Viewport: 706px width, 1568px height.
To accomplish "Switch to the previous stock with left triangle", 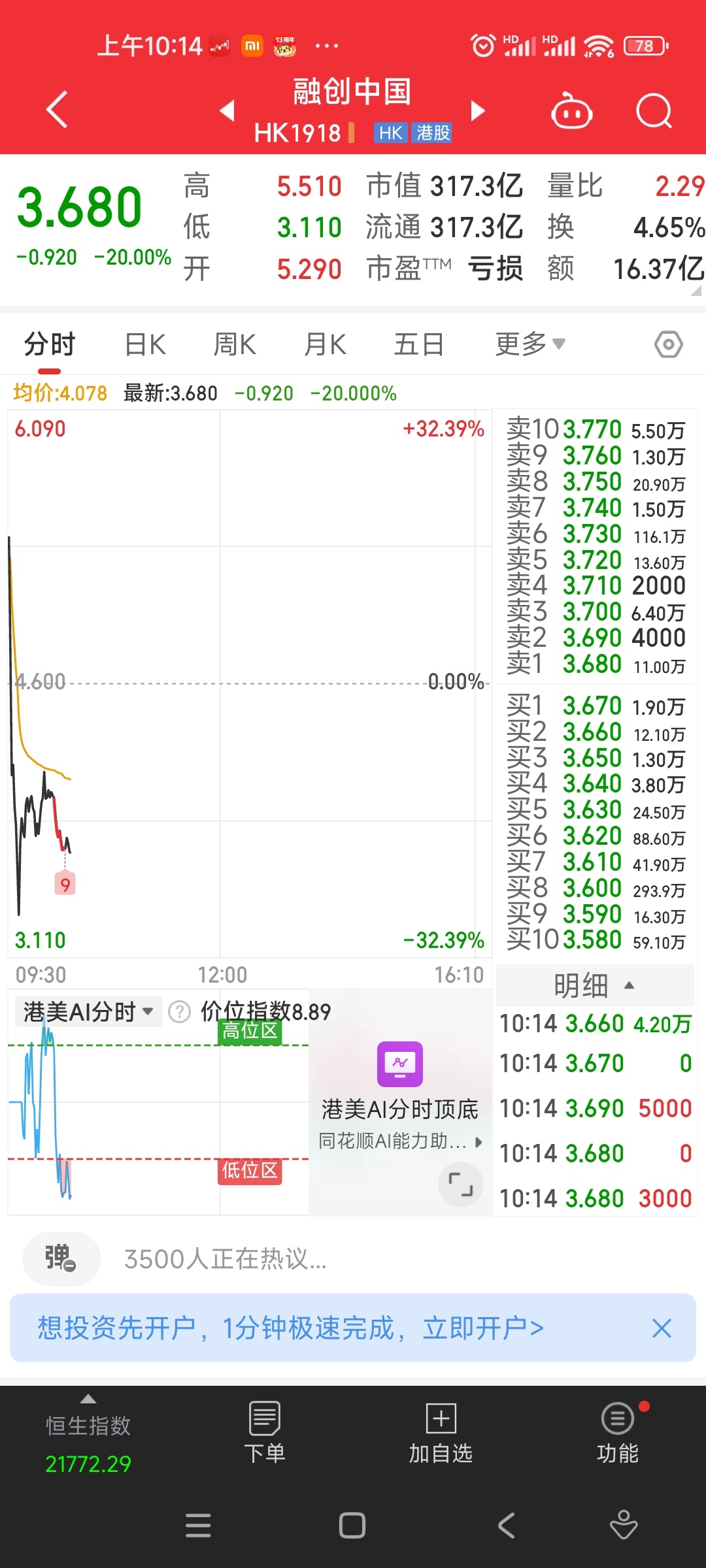I will tap(227, 110).
